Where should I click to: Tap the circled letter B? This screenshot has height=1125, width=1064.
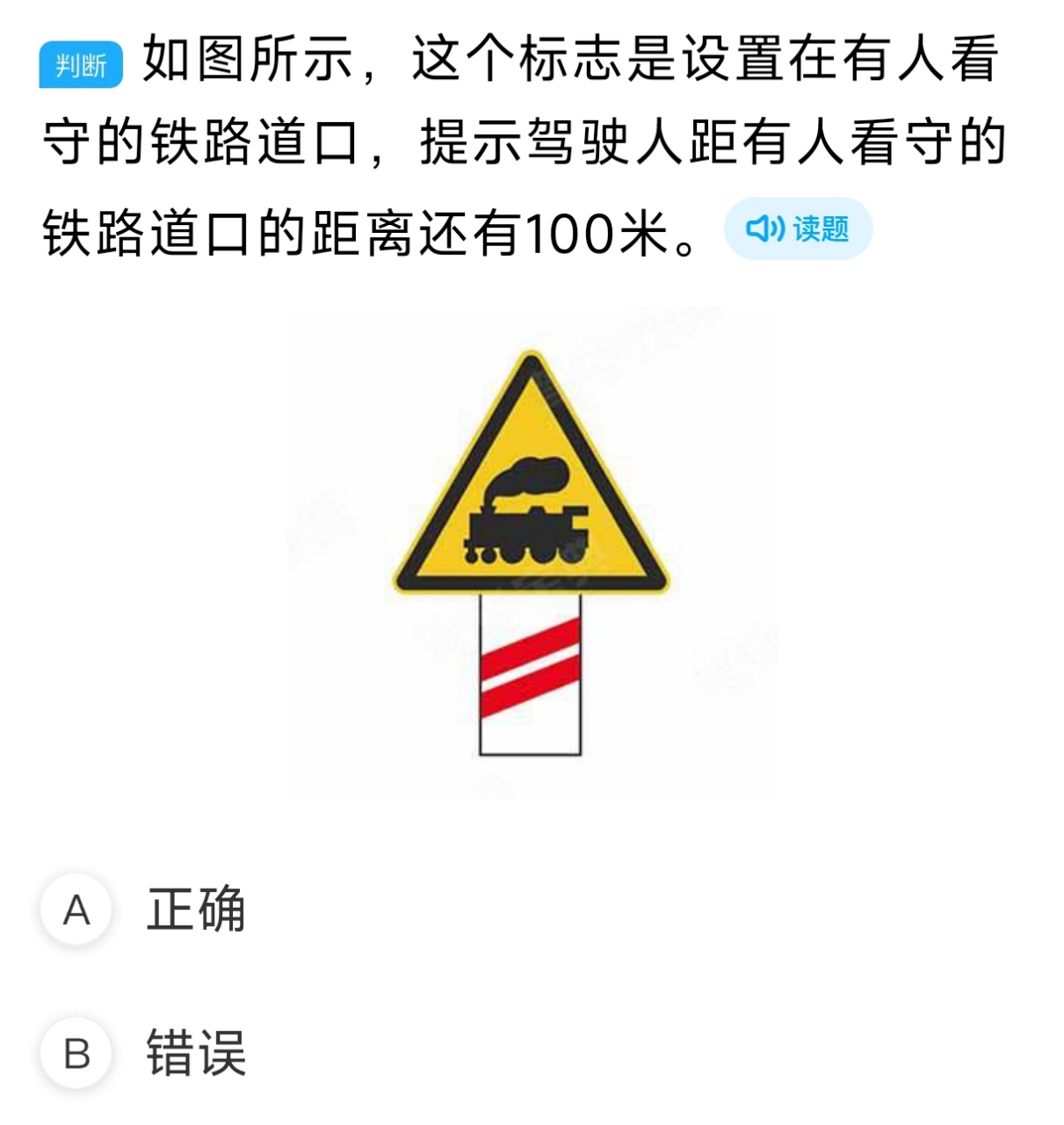[76, 1050]
